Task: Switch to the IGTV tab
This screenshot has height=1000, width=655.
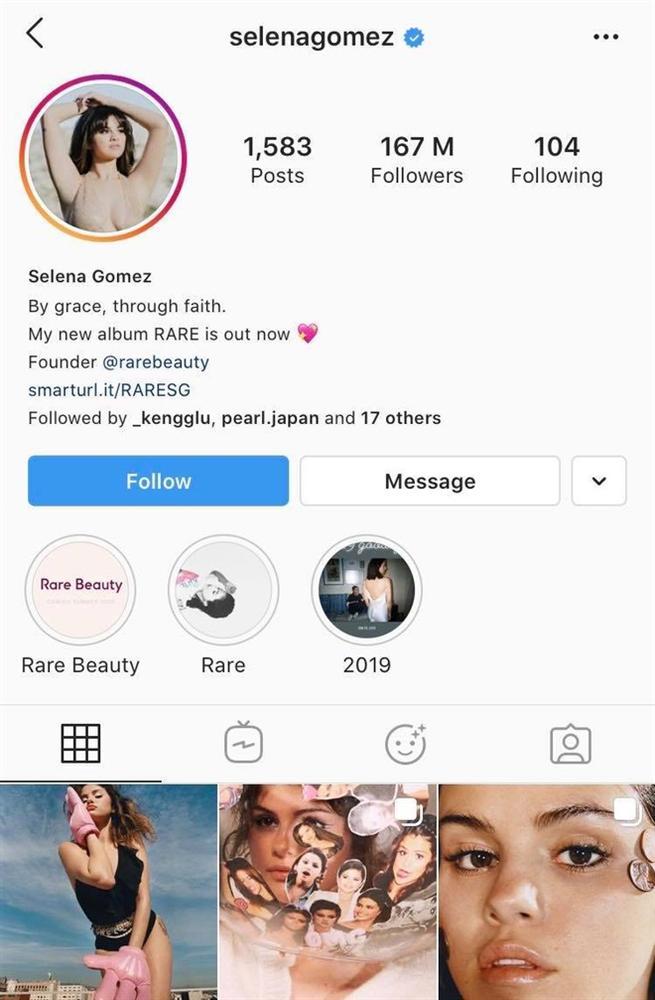Action: pyautogui.click(x=243, y=743)
